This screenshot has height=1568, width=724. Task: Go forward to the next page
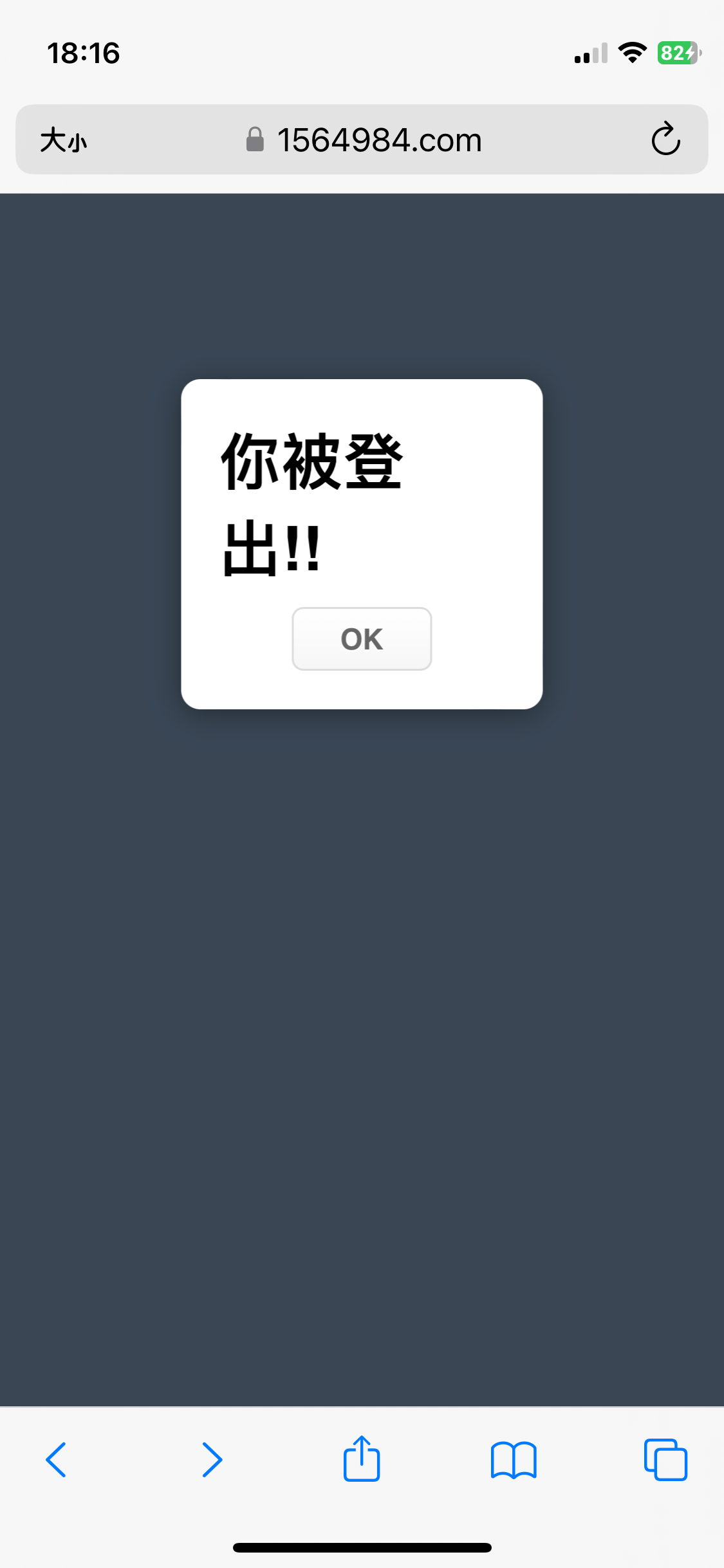tap(212, 1460)
